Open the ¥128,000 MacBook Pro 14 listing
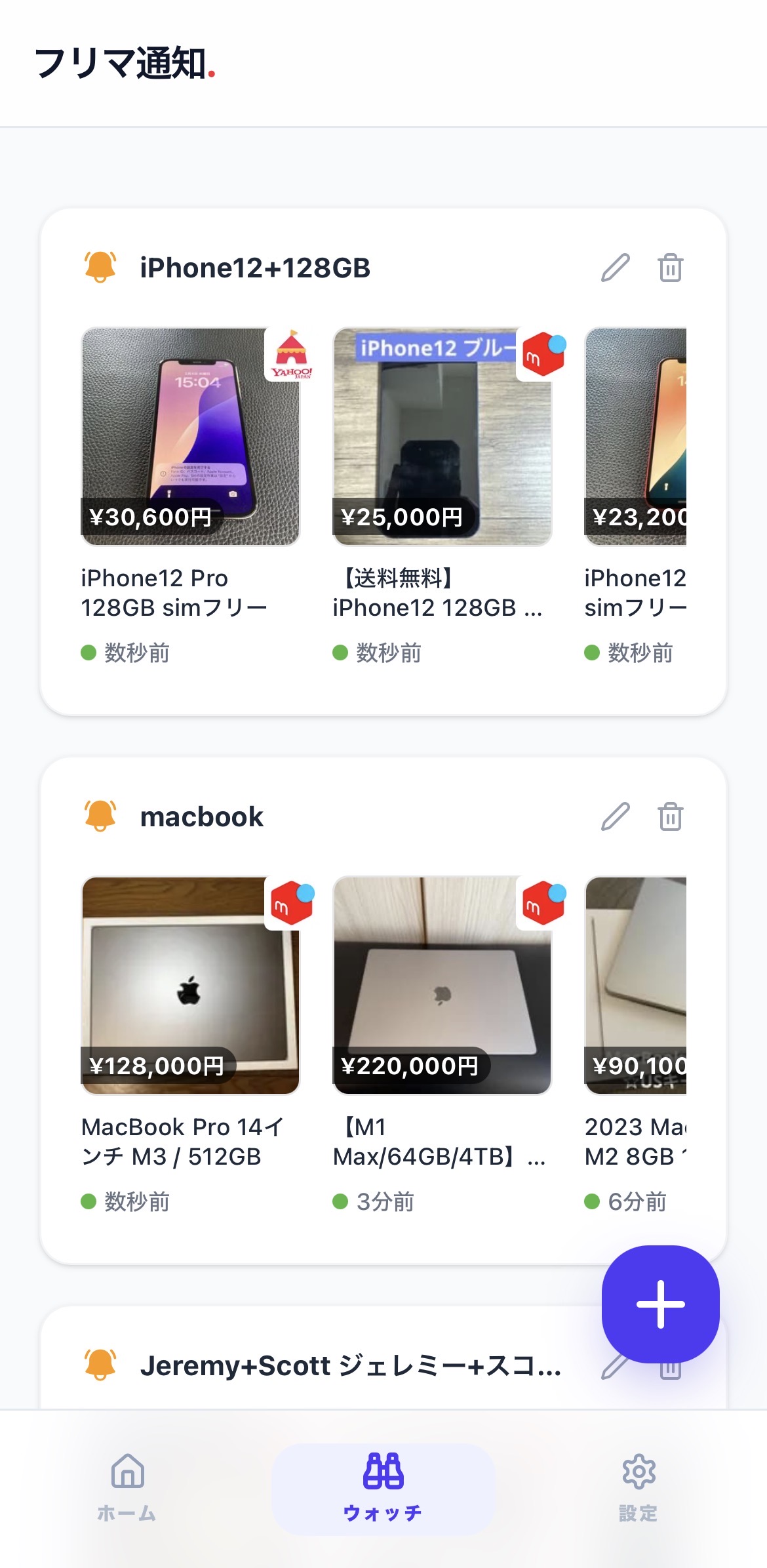This screenshot has width=767, height=1568. (190, 986)
